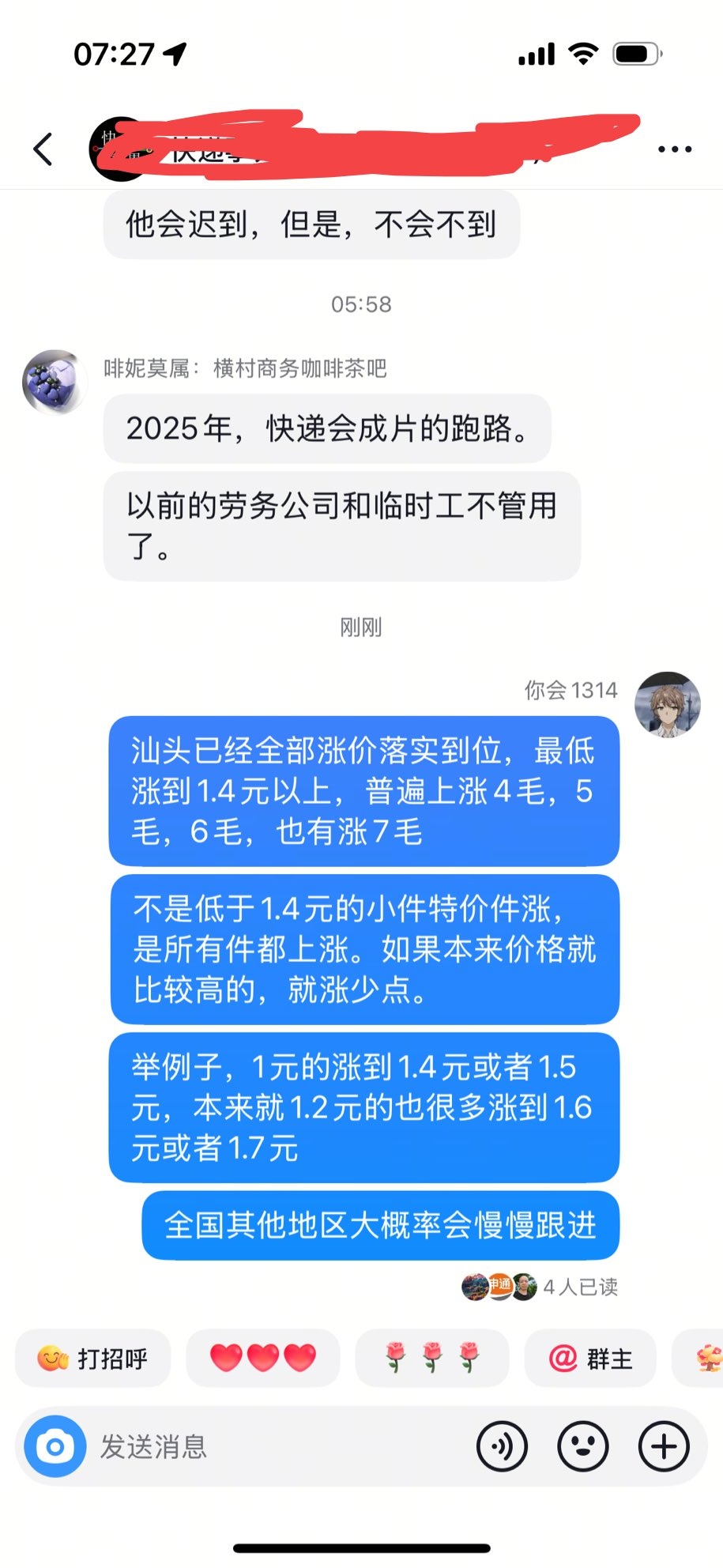Open the three-dot group menu
This screenshot has height=1568, width=723.
pyautogui.click(x=675, y=149)
